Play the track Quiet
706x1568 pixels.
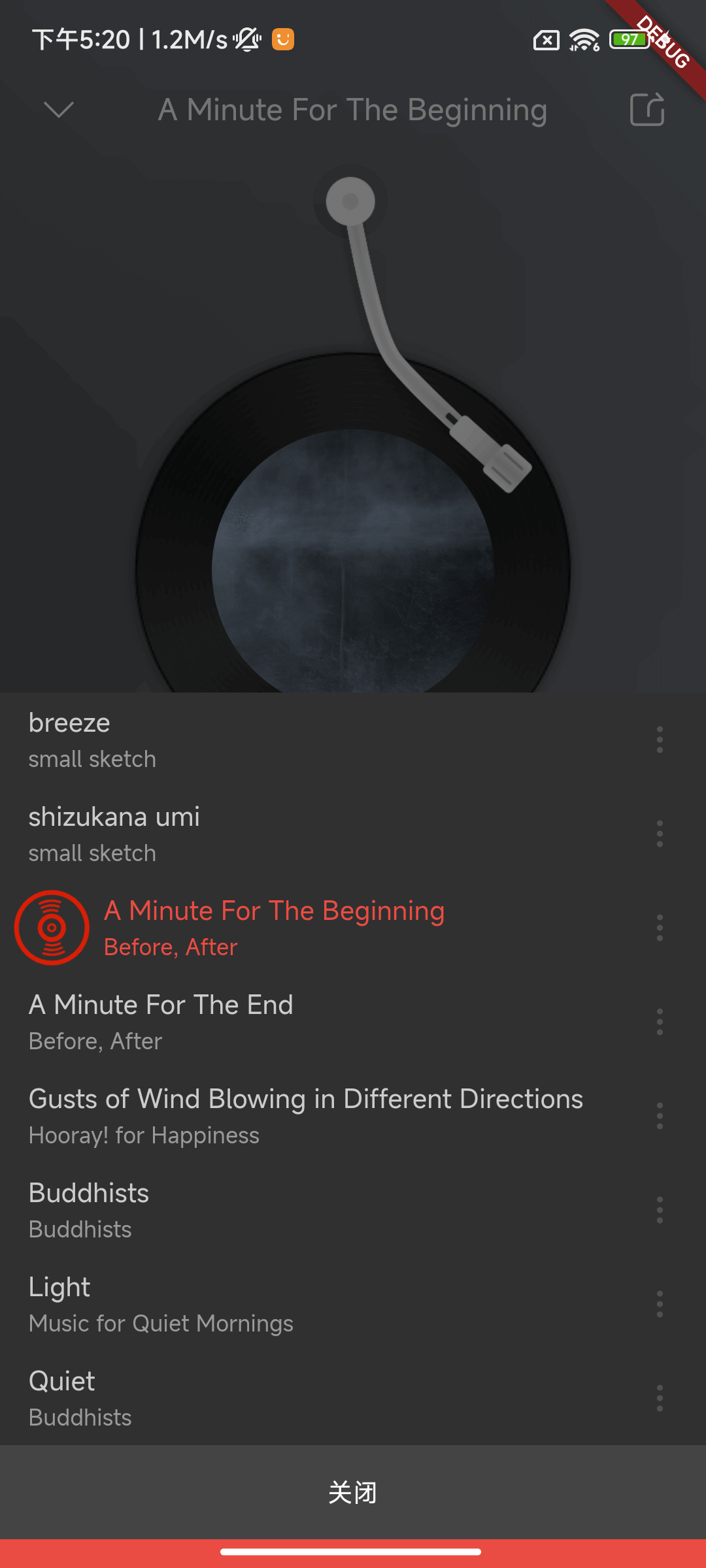click(261, 1398)
